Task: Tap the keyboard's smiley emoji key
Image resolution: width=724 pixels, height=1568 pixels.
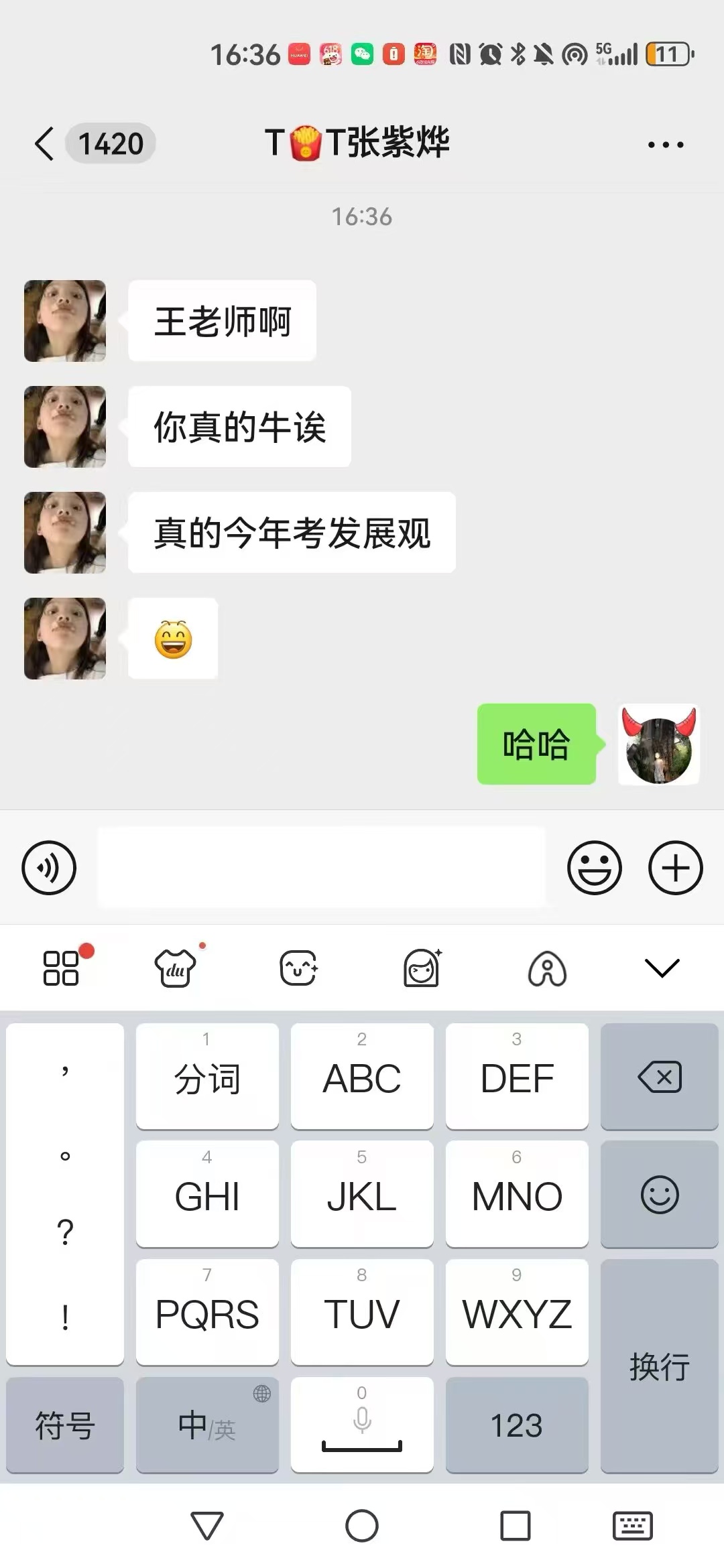Action: [x=660, y=1195]
